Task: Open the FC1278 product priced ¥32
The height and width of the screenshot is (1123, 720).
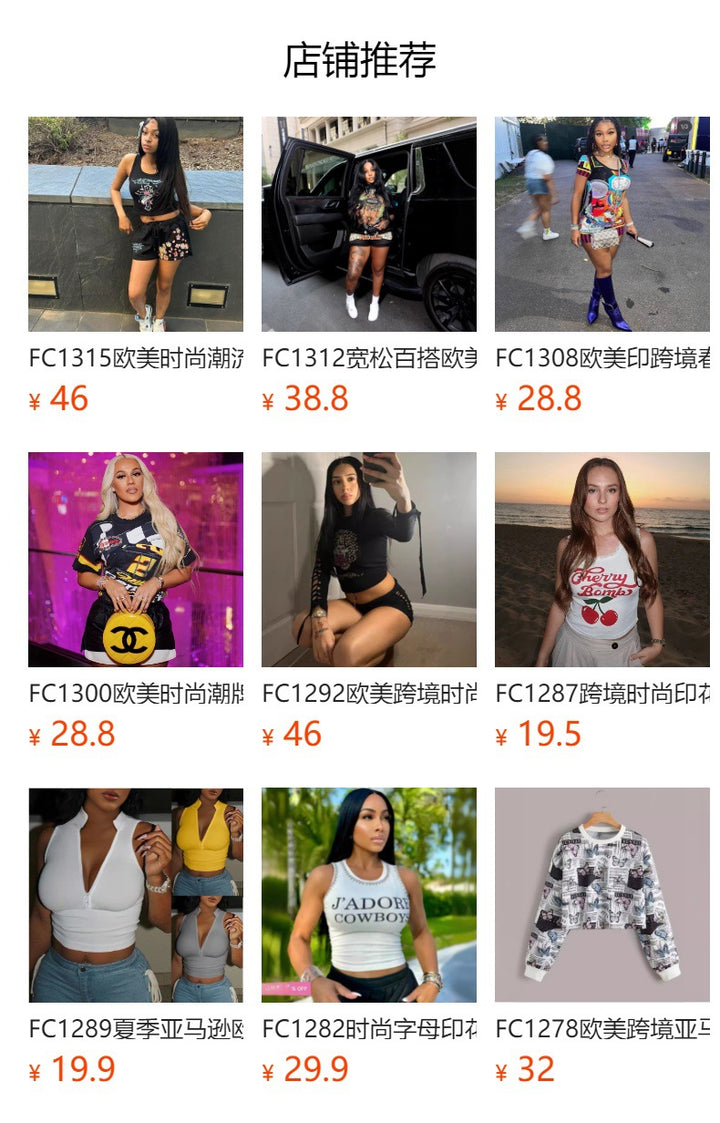Action: [602, 895]
